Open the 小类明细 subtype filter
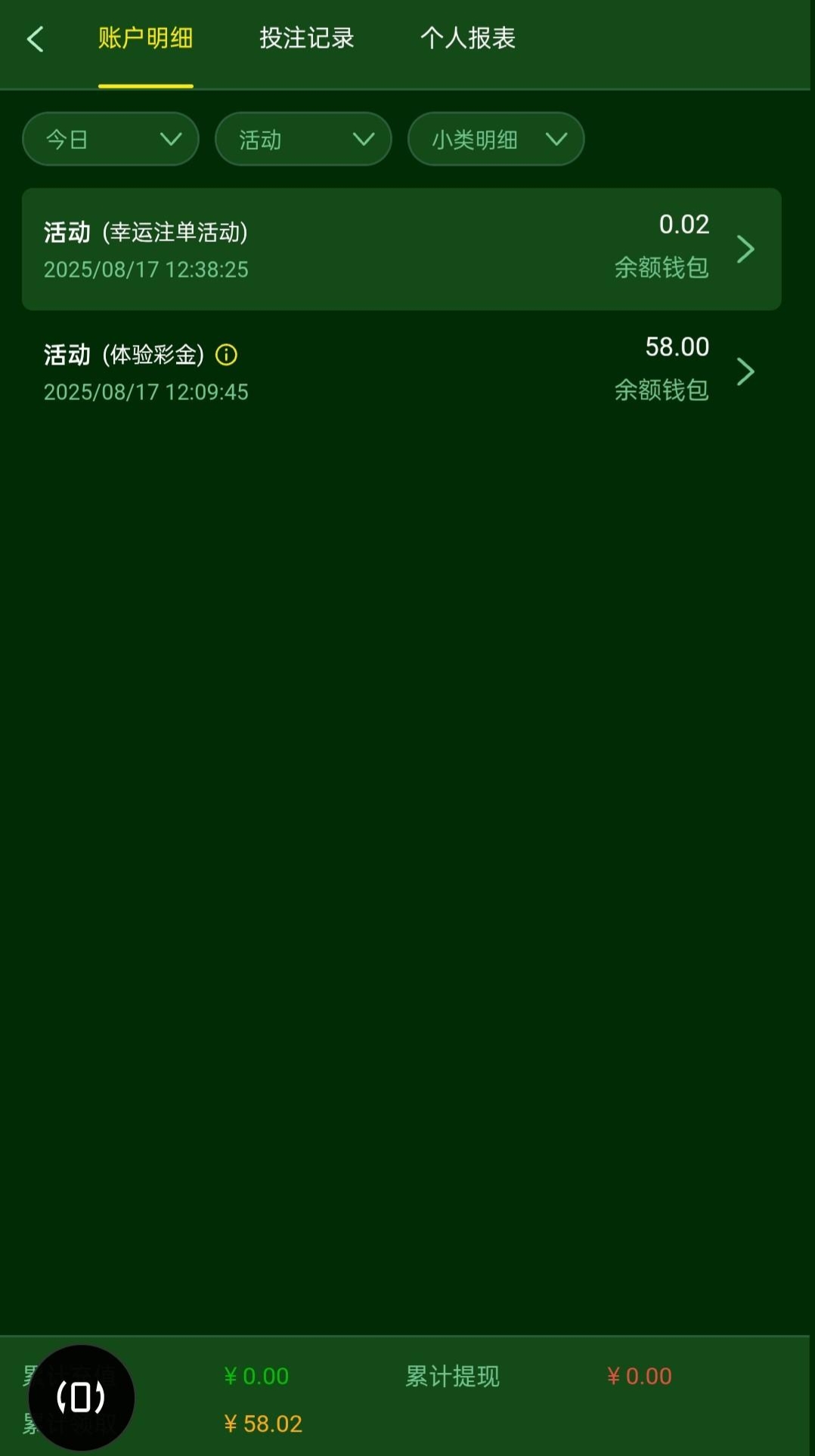815x1456 pixels. [x=495, y=139]
